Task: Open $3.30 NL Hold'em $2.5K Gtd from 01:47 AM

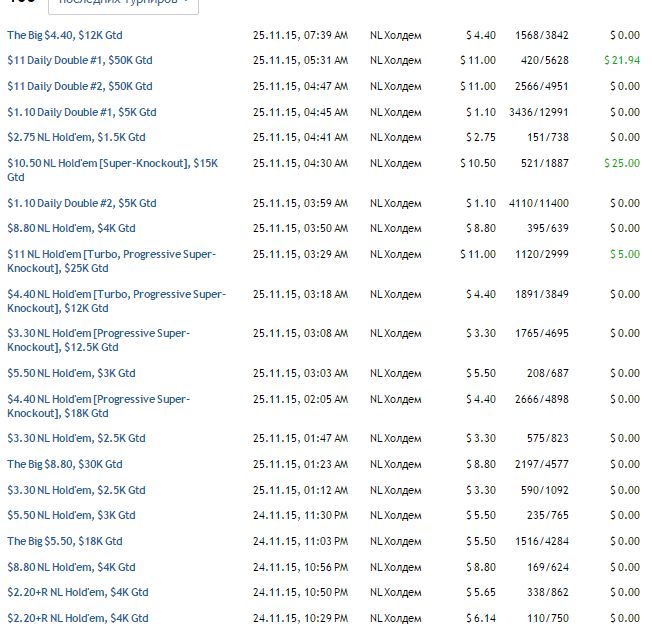Action: pyautogui.click(x=76, y=439)
